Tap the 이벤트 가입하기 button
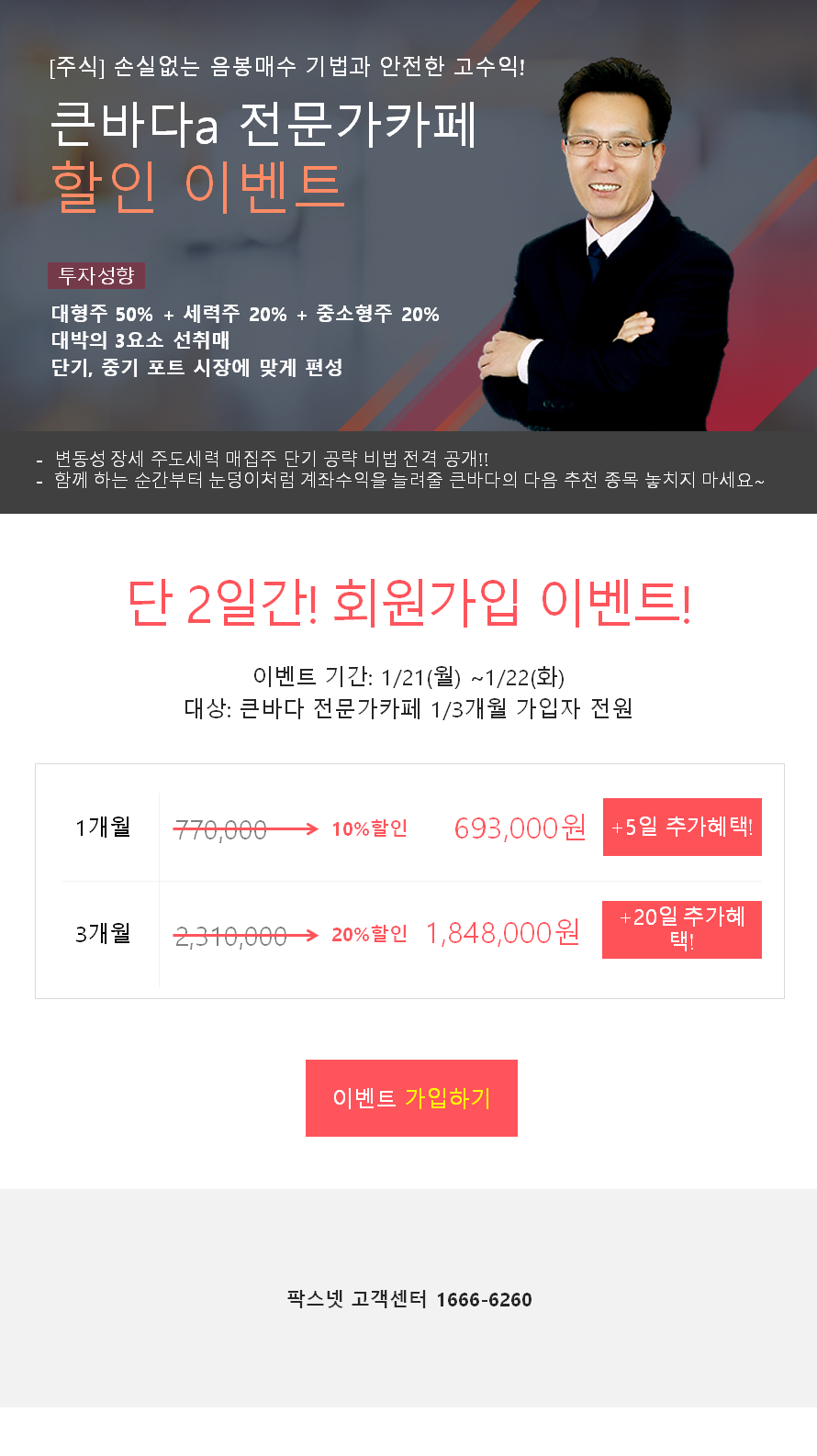The height and width of the screenshot is (1456, 817). tap(411, 1098)
